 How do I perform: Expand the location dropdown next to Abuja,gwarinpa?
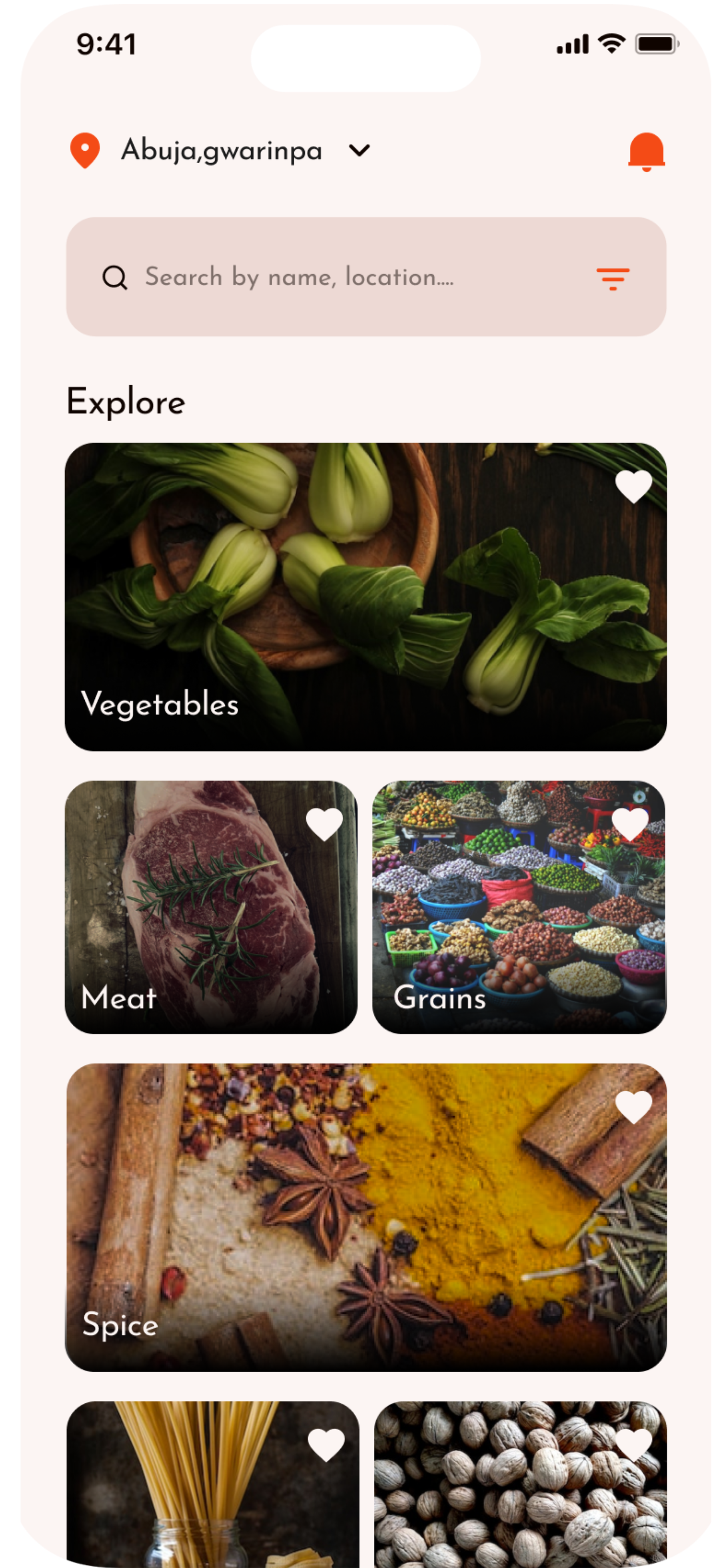(359, 150)
